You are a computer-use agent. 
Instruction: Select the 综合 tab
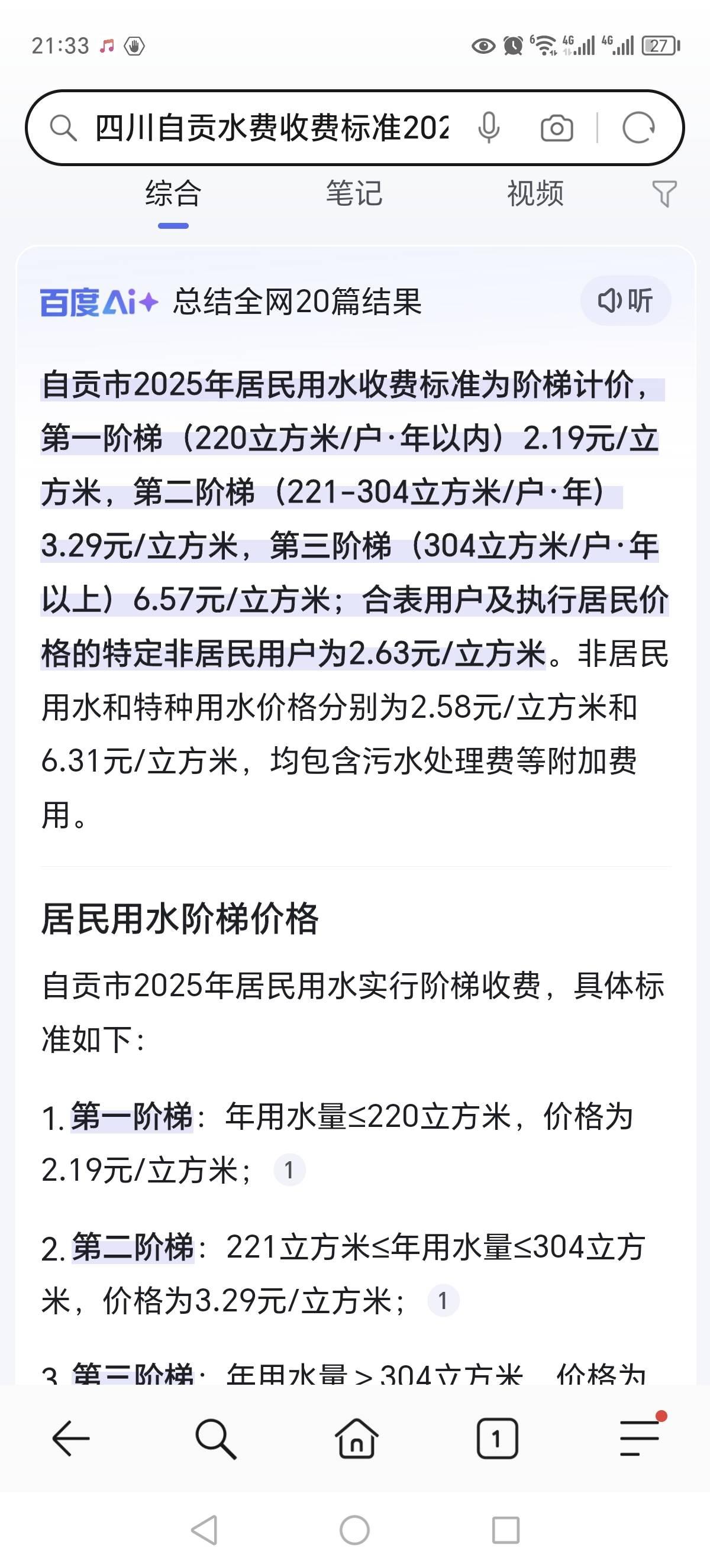173,193
